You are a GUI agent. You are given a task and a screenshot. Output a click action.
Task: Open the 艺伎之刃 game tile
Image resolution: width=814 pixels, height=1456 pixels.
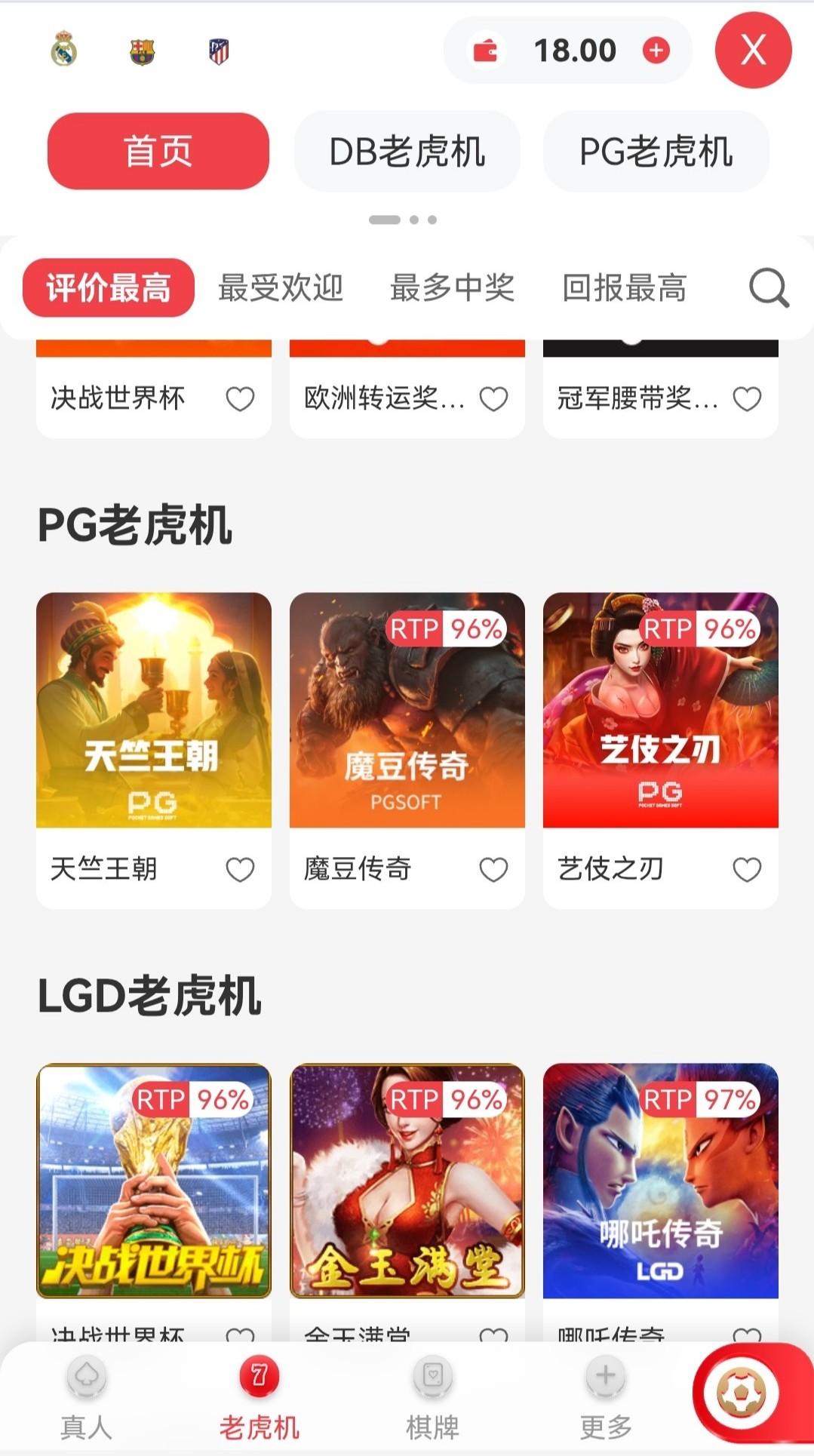[661, 710]
